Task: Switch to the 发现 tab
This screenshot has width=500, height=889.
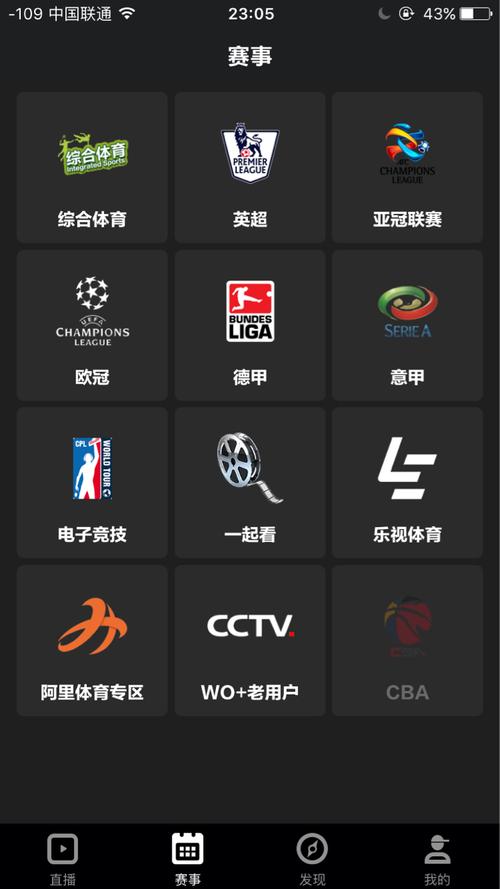Action: click(x=312, y=858)
